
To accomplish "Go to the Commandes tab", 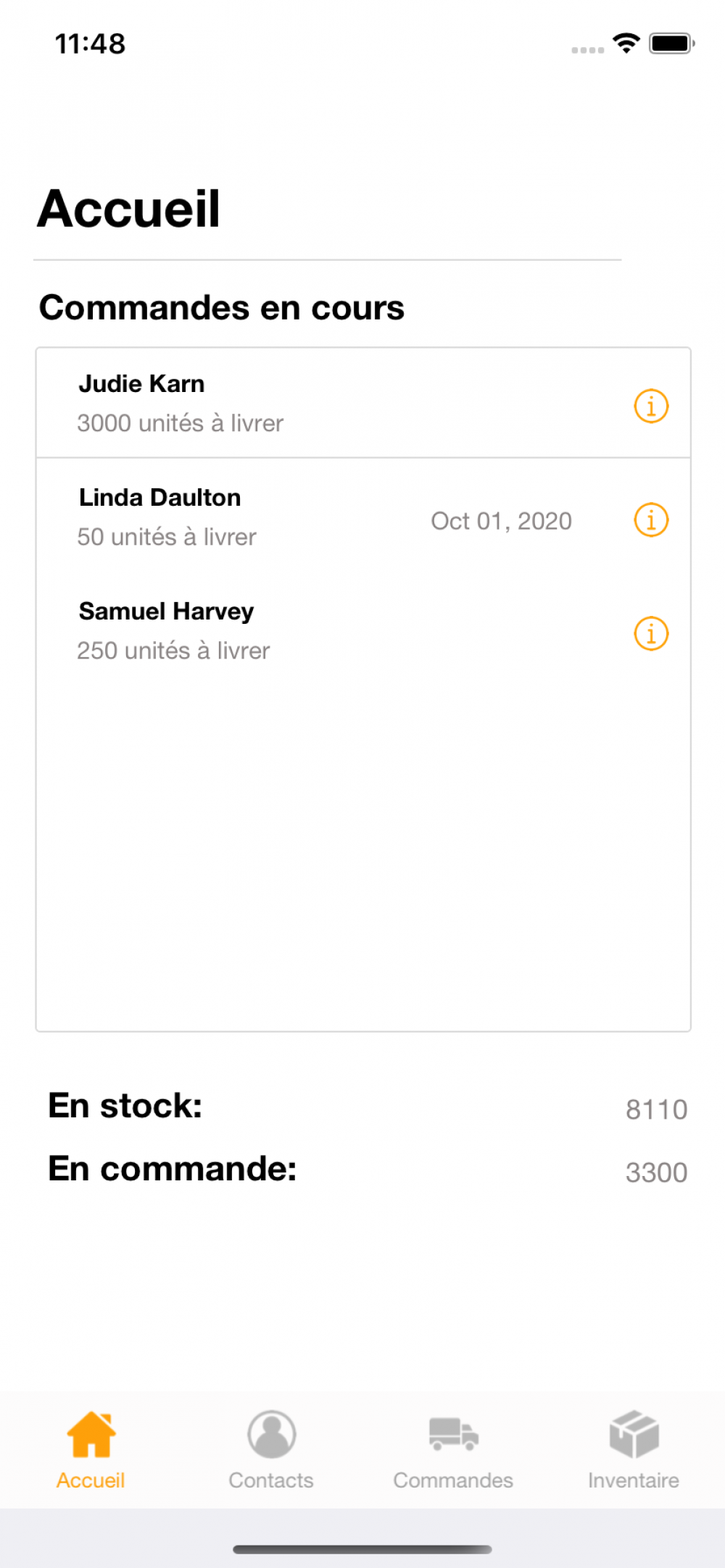I will 453,1449.
